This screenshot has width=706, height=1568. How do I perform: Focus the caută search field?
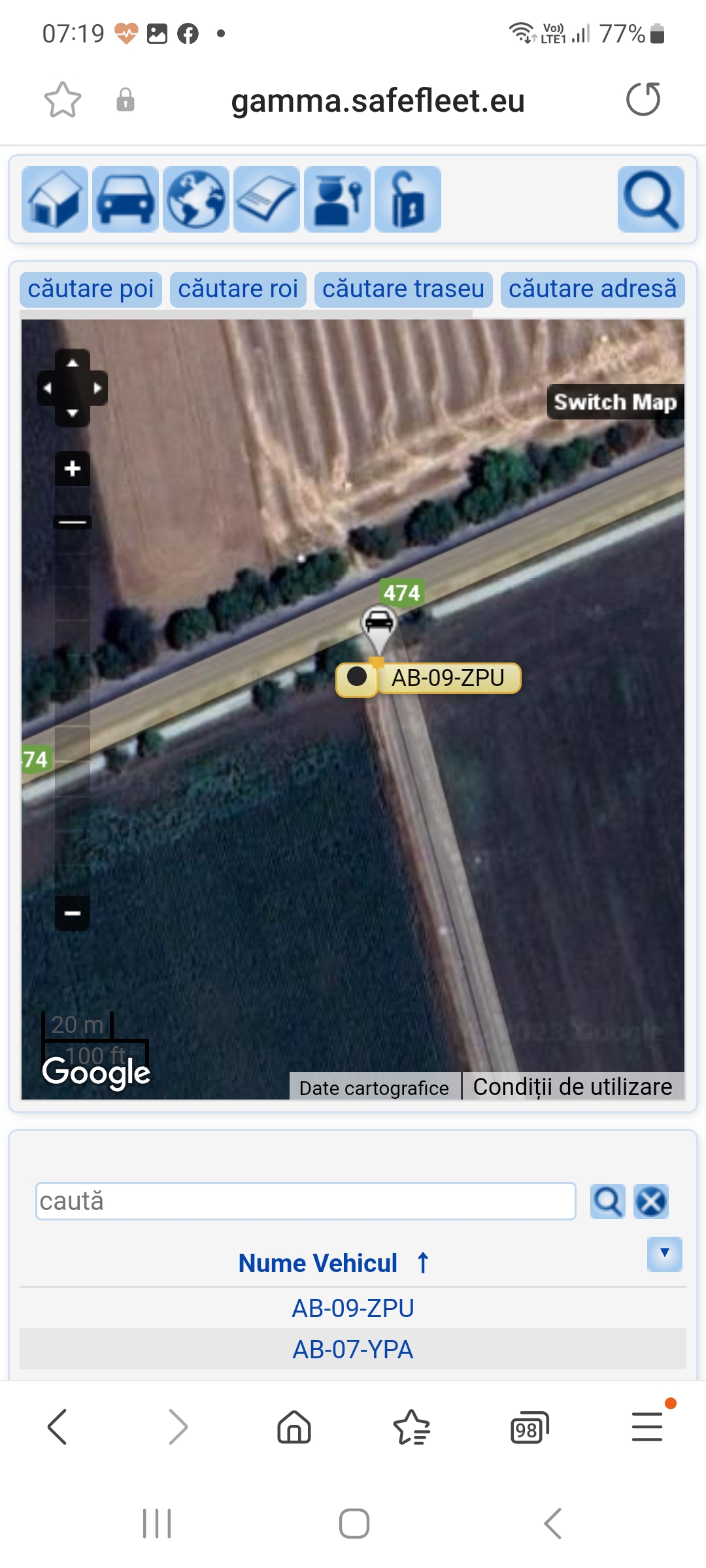point(306,1201)
